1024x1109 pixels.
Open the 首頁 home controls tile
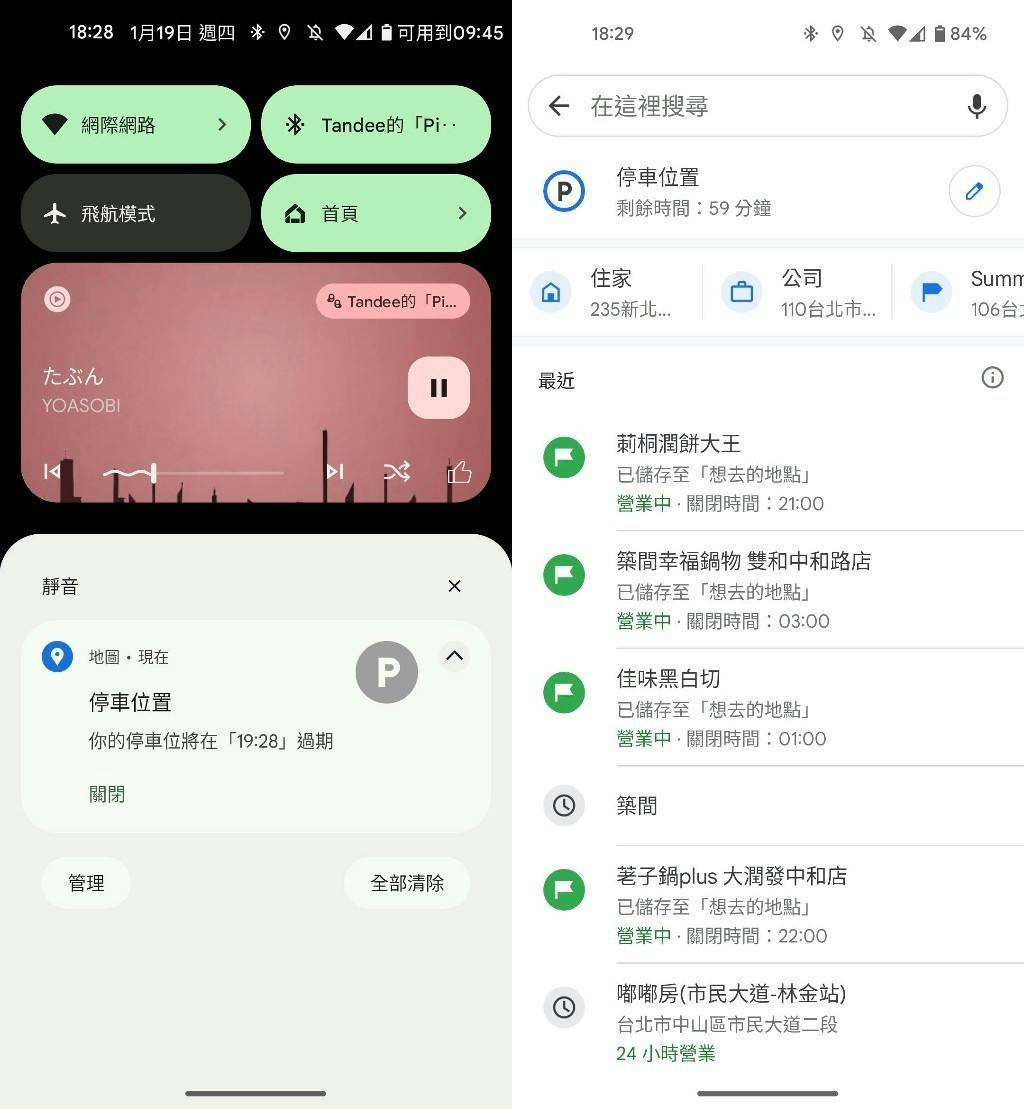[375, 213]
